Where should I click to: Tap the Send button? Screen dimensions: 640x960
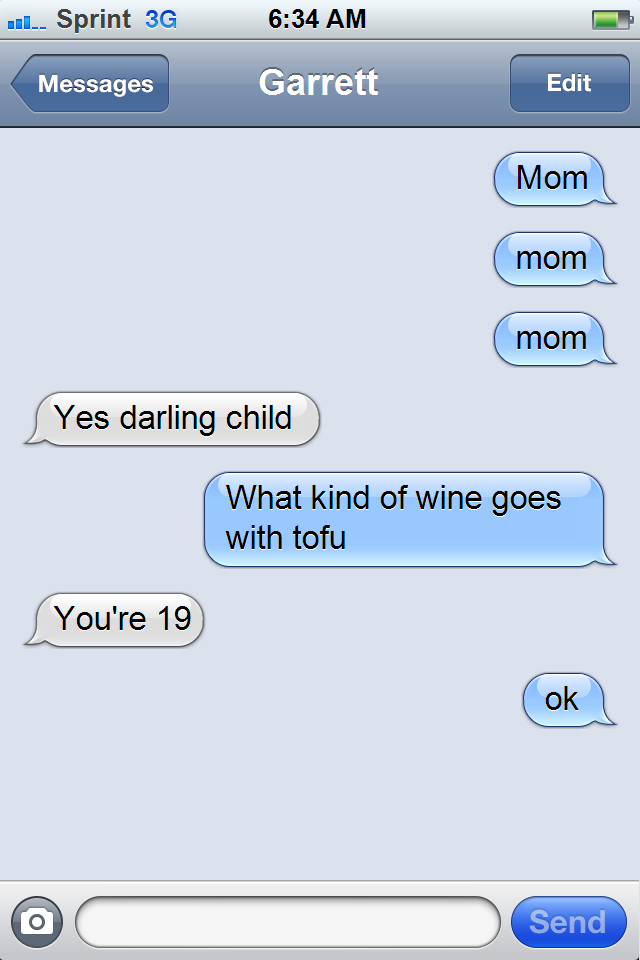[568, 921]
